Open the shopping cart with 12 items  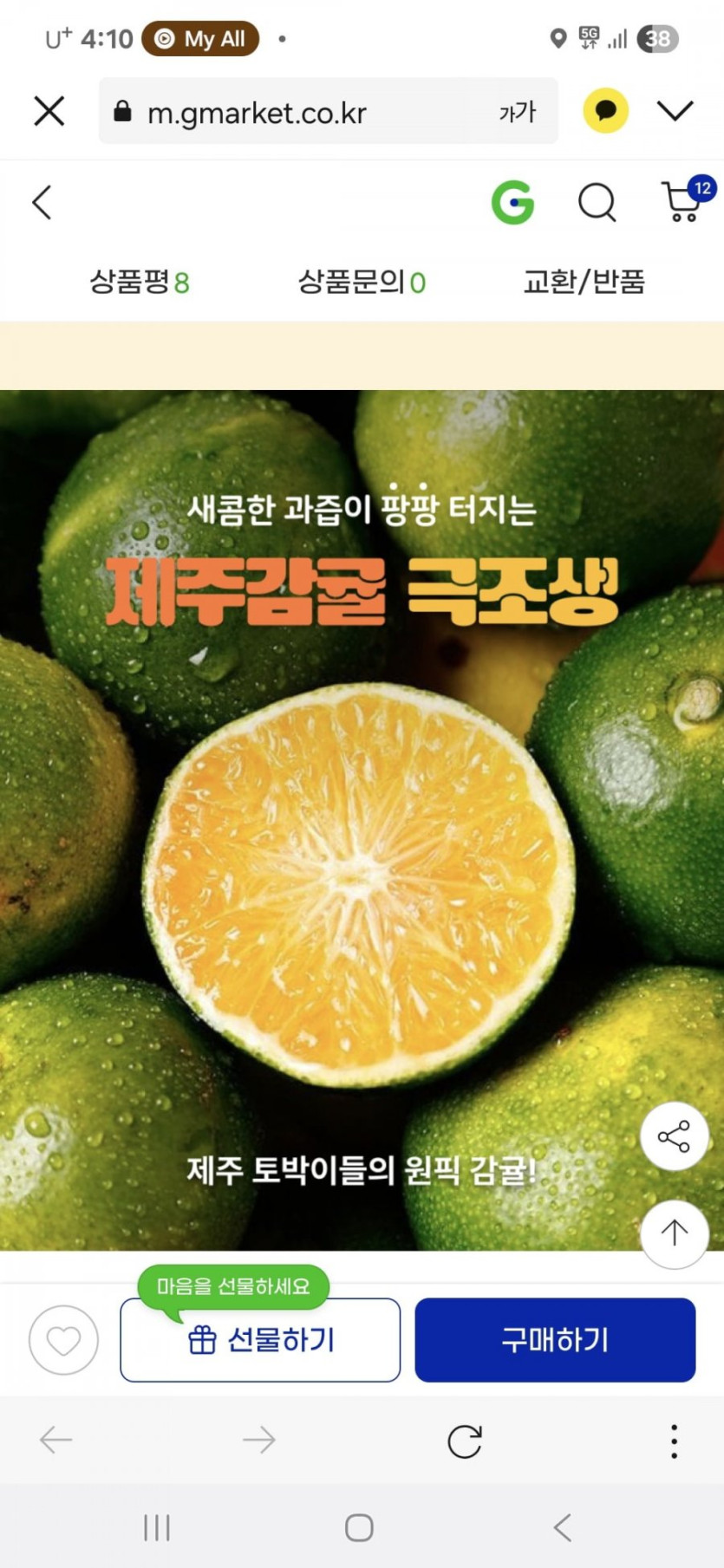point(683,201)
